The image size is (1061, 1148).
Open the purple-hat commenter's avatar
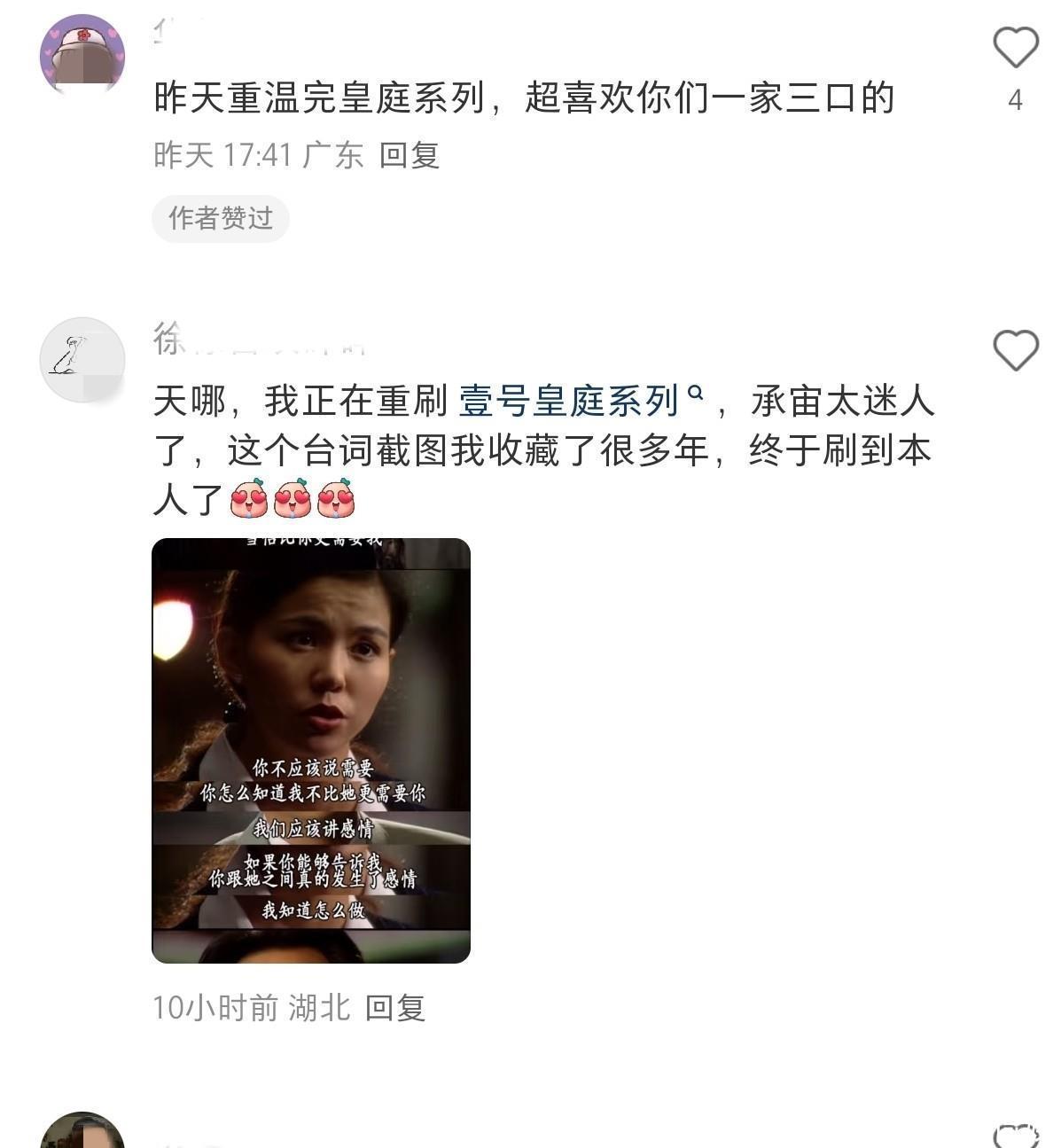tap(82, 55)
